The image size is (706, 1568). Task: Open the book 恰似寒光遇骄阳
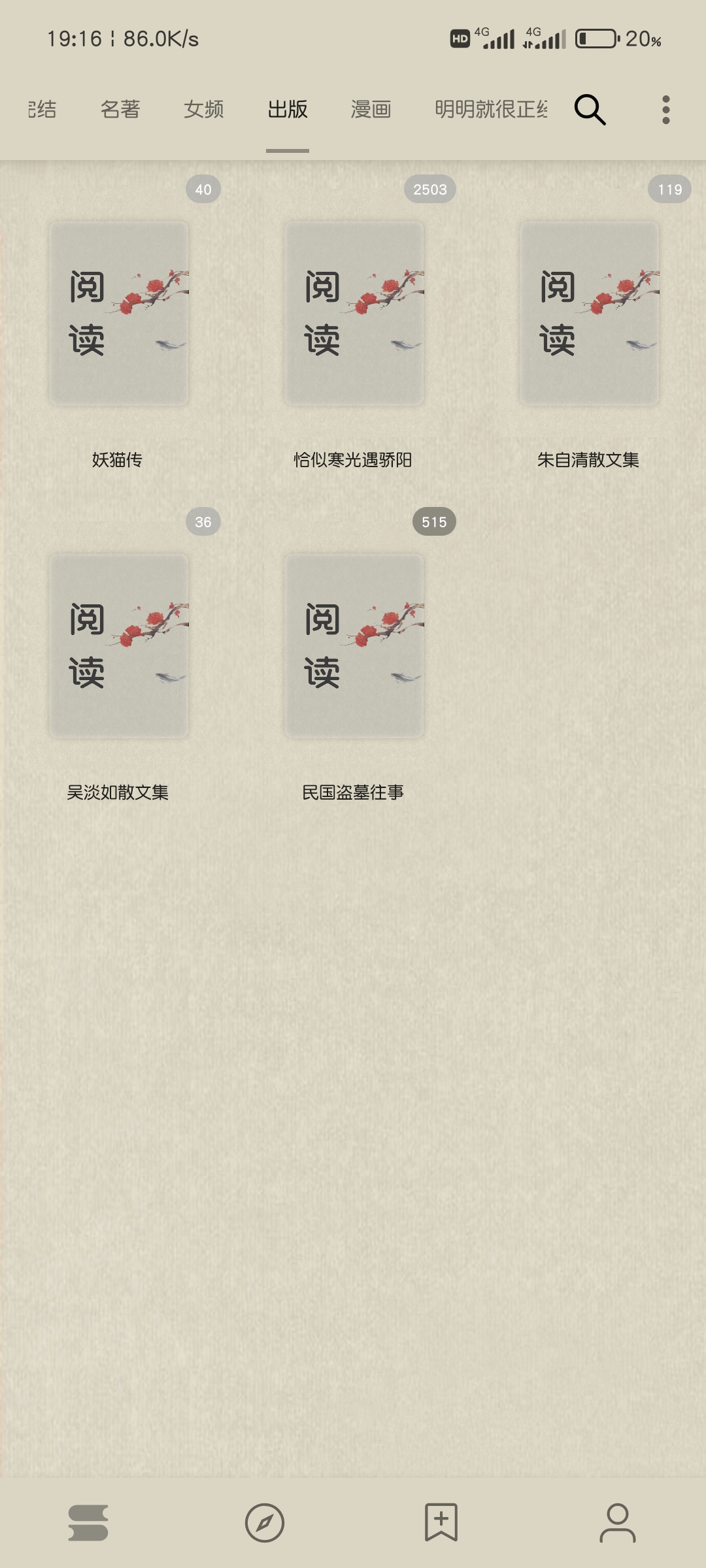click(x=354, y=314)
